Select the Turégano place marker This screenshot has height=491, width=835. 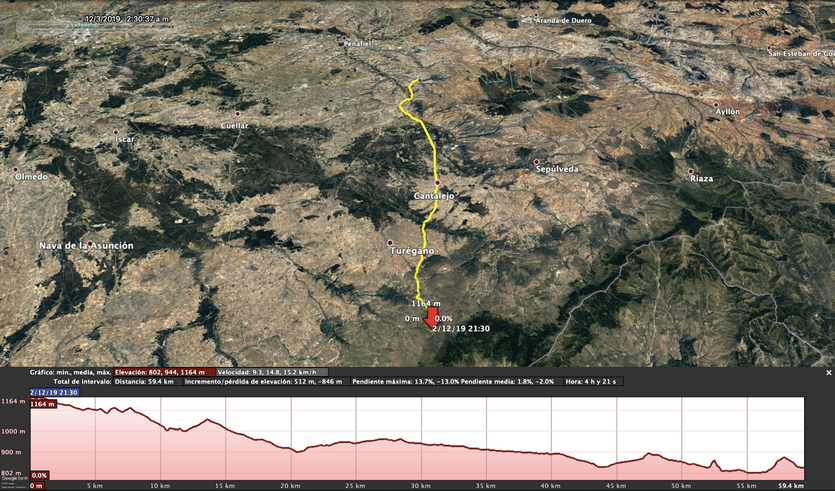pos(390,243)
